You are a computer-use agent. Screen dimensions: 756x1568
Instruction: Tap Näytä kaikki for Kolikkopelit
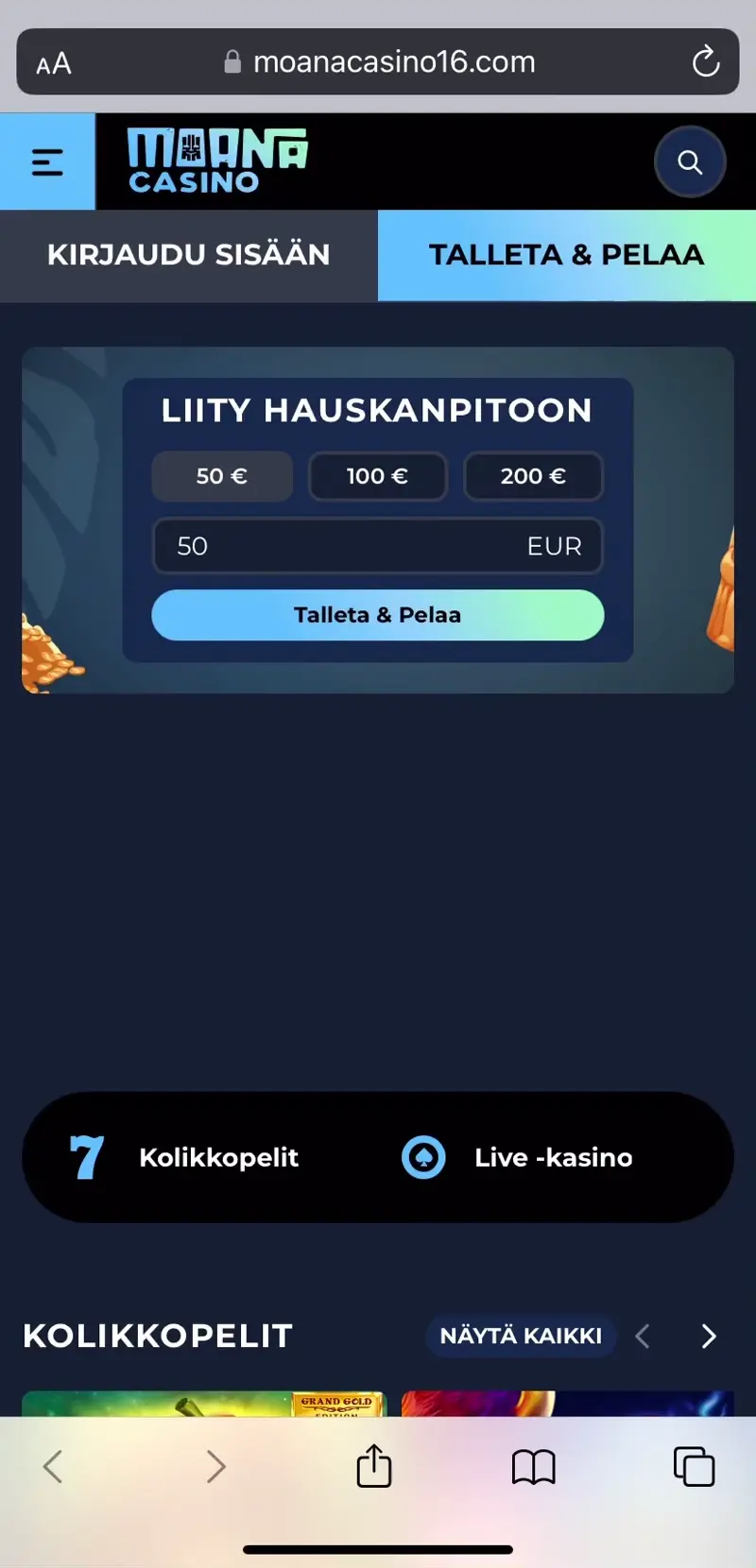pos(521,1336)
